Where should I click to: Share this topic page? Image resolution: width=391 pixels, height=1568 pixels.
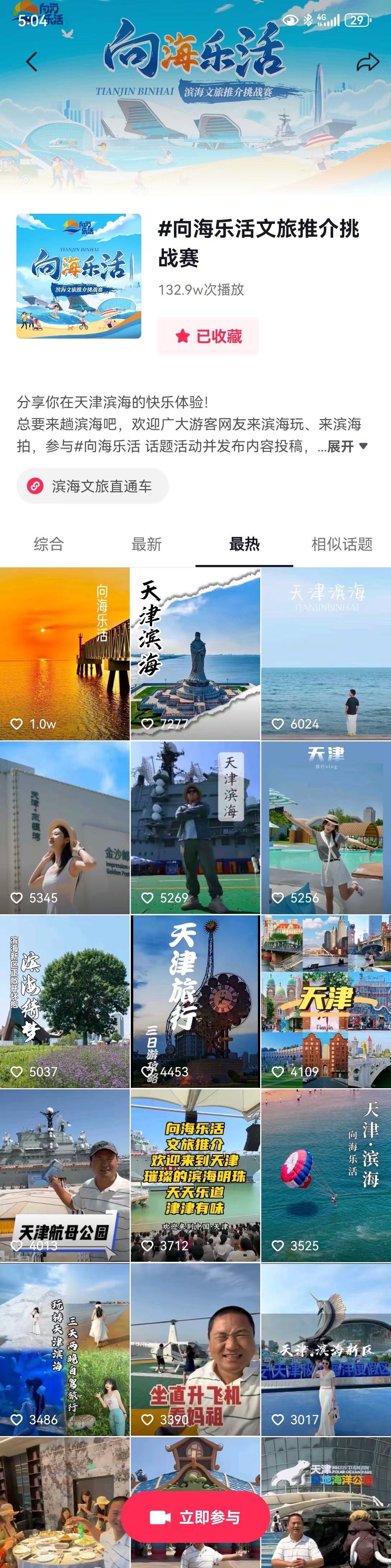click(367, 61)
